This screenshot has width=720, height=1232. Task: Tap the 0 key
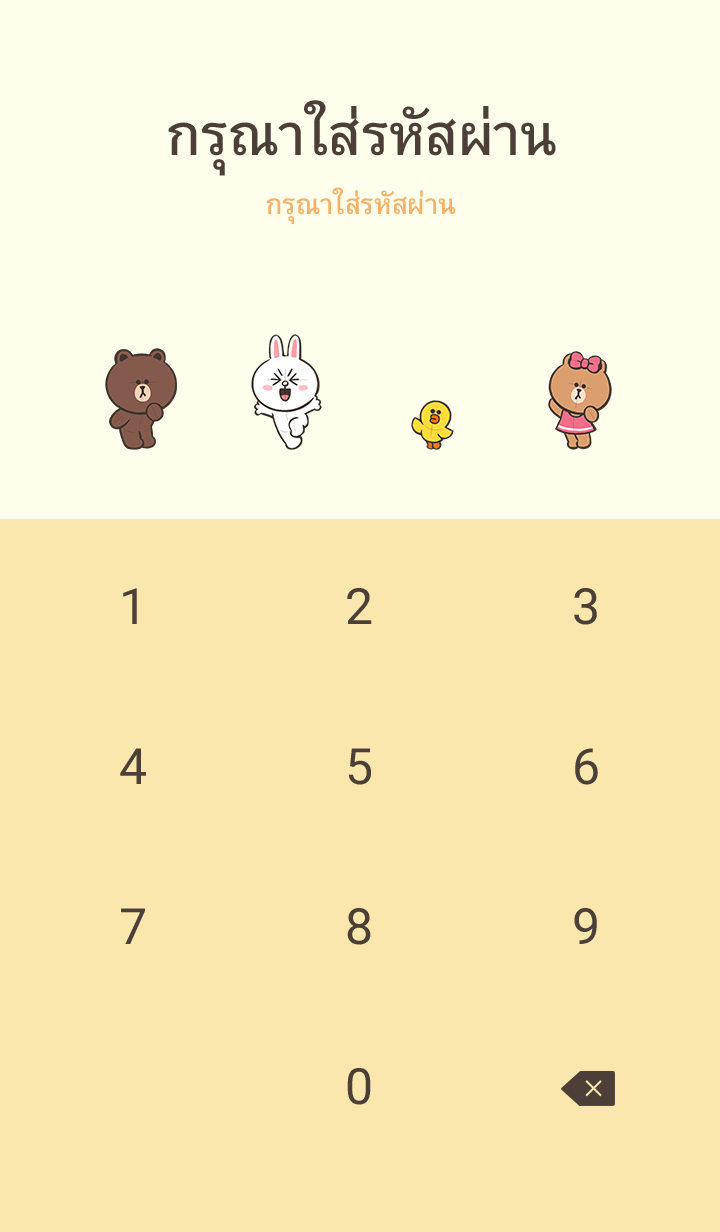pyautogui.click(x=359, y=1087)
